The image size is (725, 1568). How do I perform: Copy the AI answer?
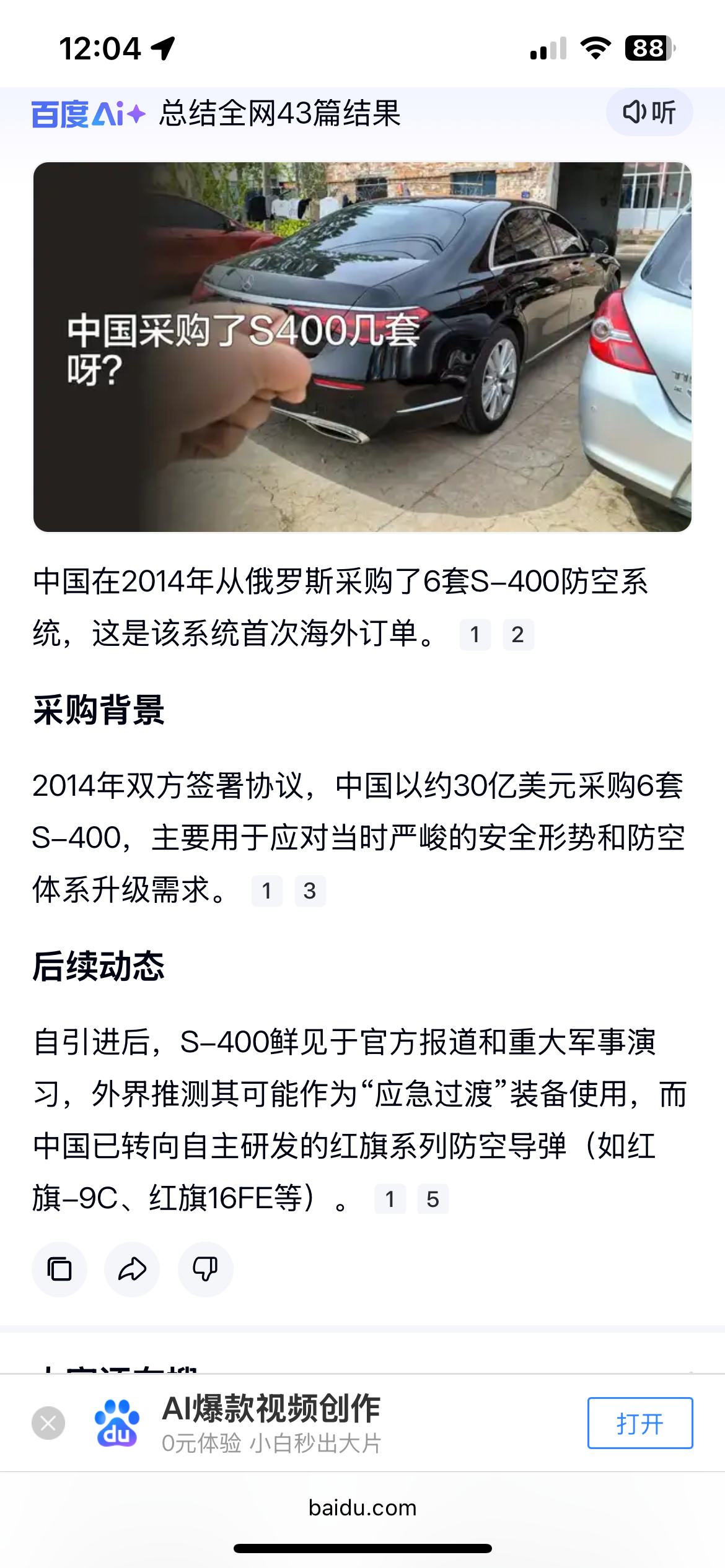click(59, 1270)
